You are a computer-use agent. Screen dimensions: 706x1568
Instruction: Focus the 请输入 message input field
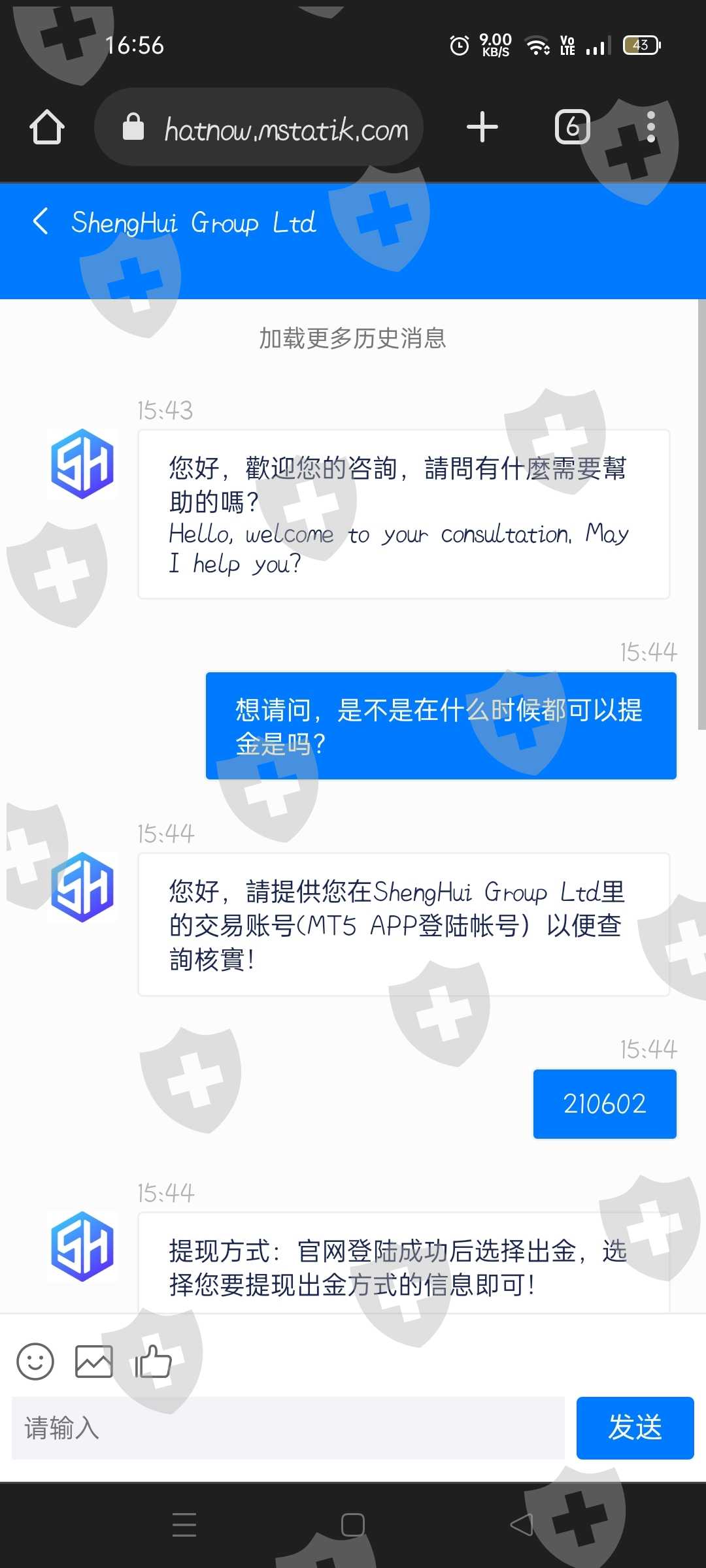tap(288, 1428)
